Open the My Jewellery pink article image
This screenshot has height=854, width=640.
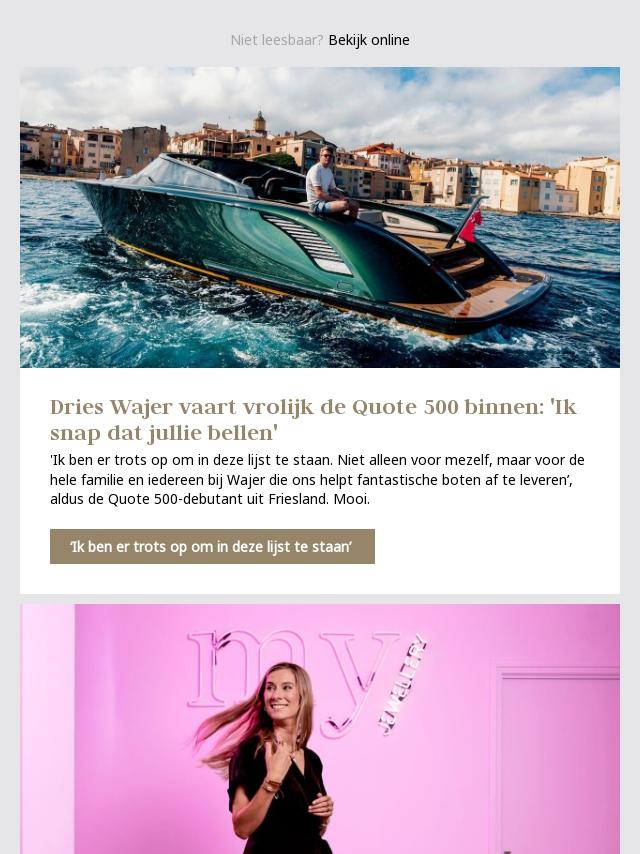(320, 728)
